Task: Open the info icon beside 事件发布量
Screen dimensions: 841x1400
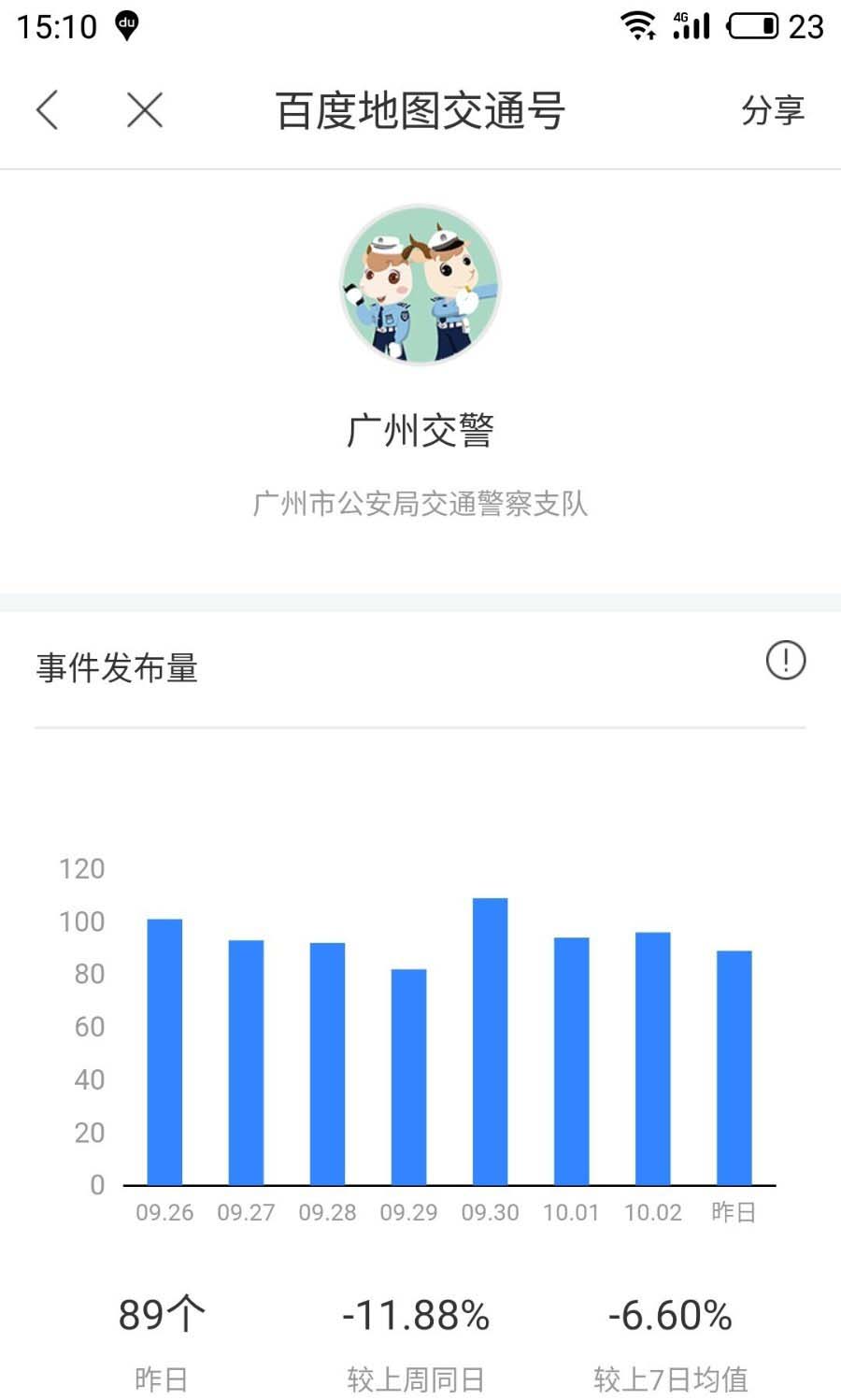Action: (x=785, y=661)
